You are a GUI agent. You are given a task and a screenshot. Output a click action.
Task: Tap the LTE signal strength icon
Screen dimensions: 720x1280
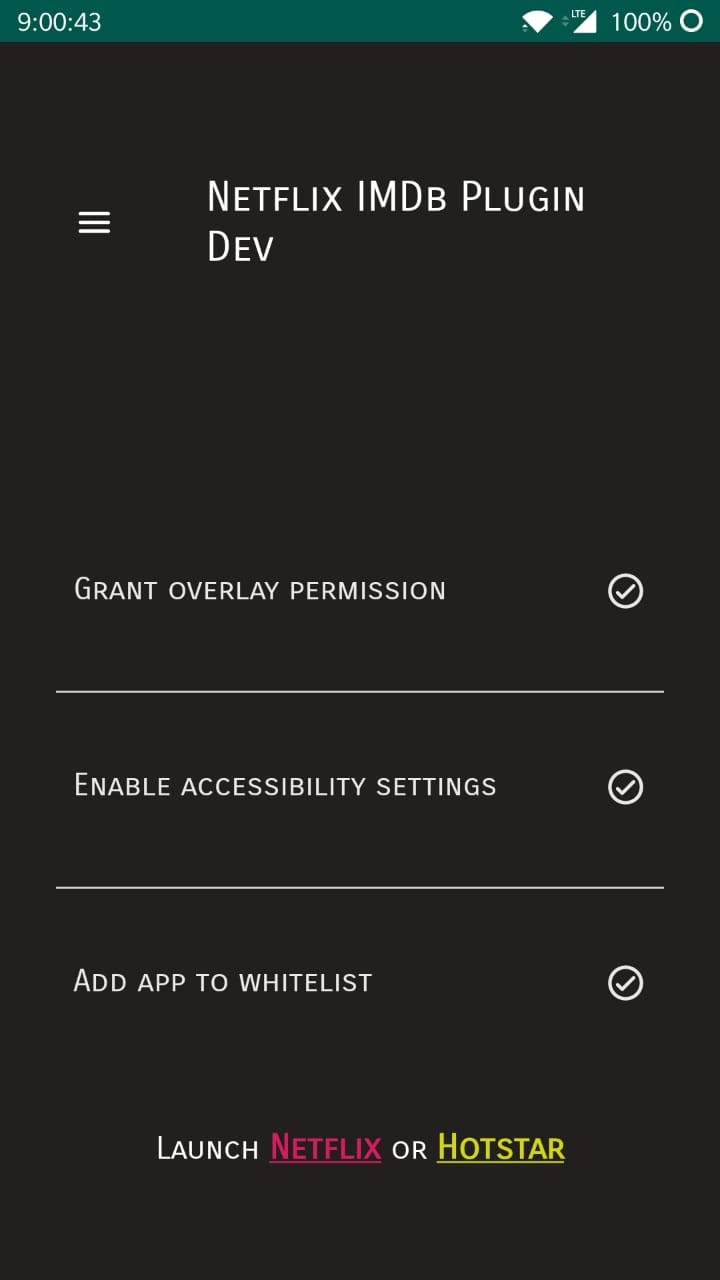(583, 21)
